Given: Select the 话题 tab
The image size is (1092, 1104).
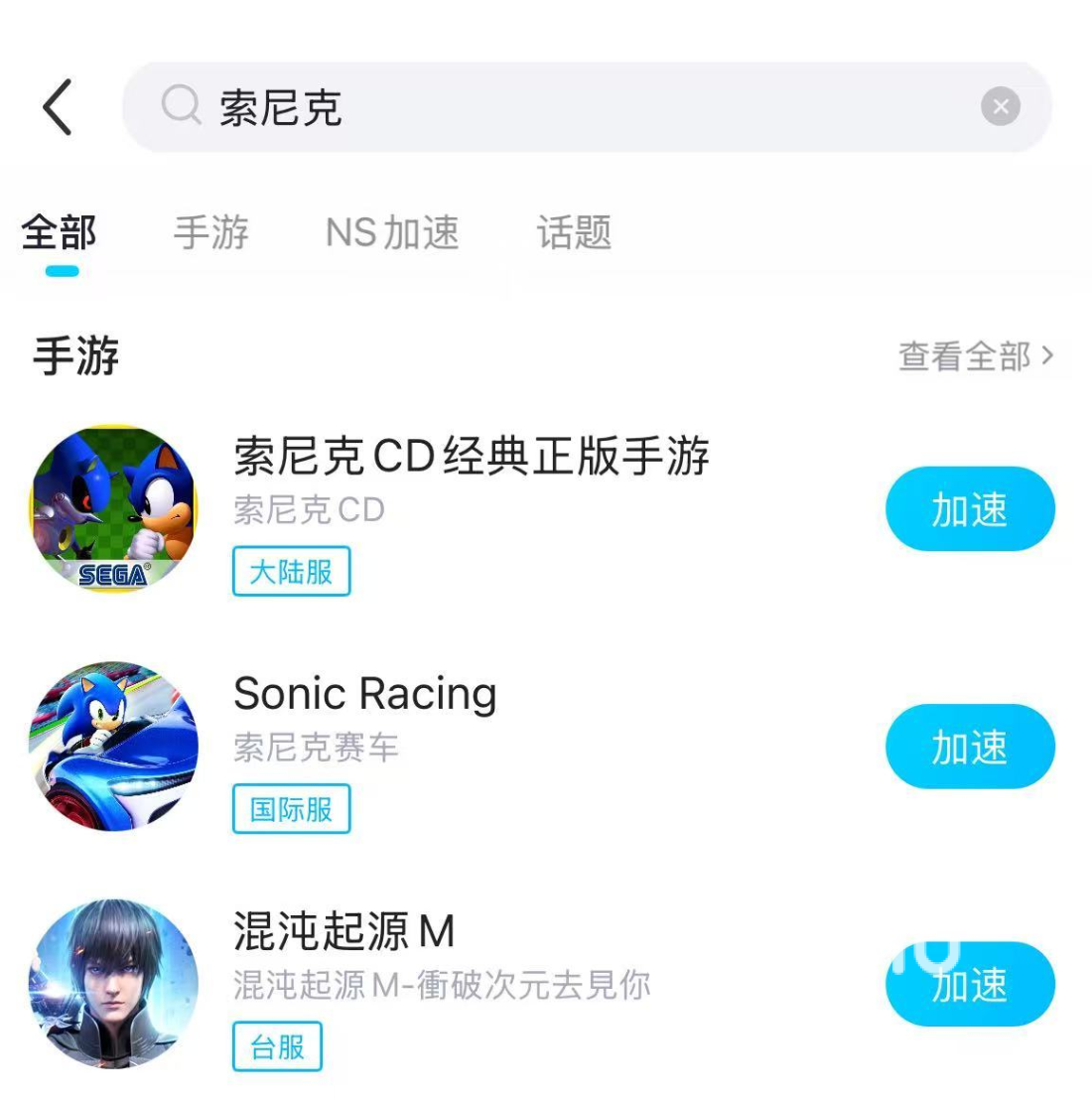Looking at the screenshot, I should point(574,234).
